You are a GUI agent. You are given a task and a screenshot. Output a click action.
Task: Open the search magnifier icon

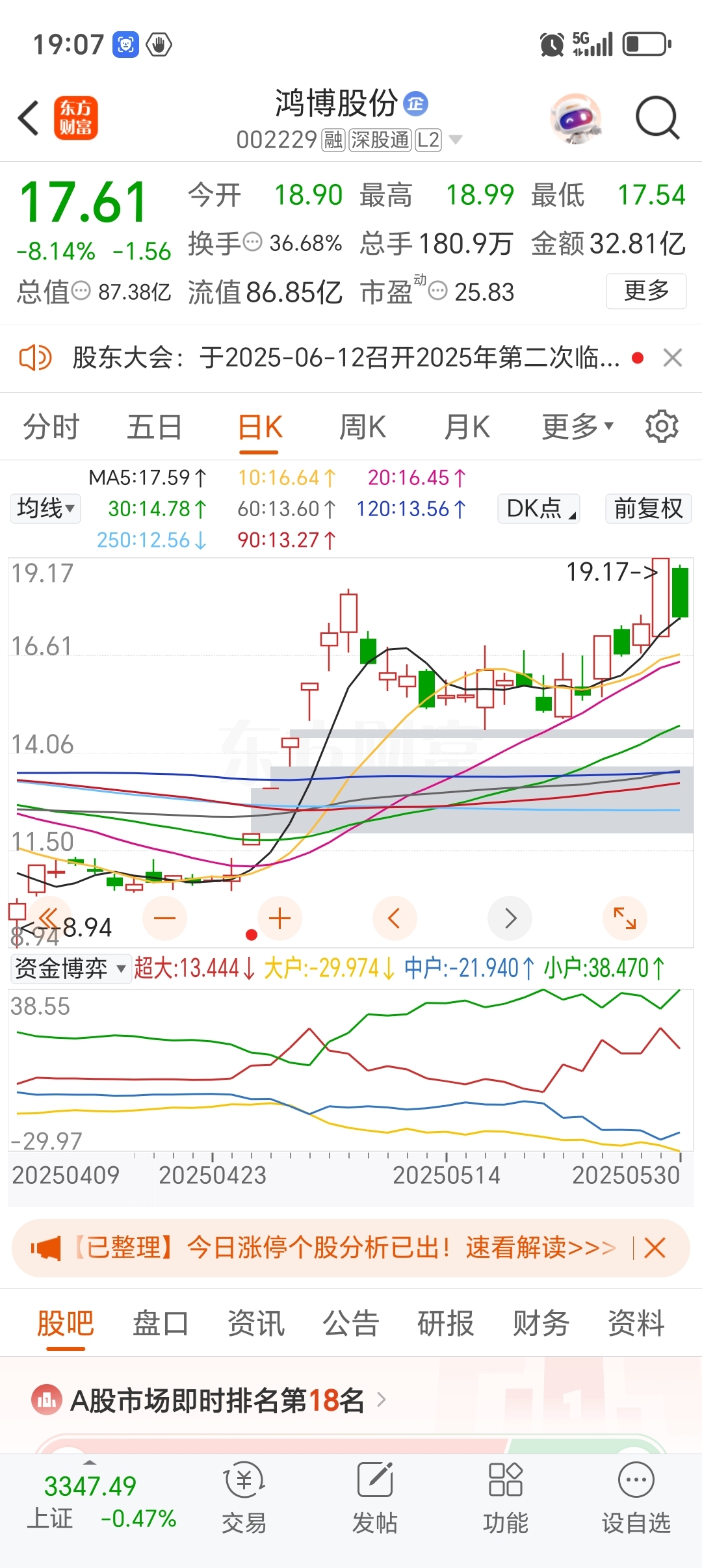[x=656, y=118]
